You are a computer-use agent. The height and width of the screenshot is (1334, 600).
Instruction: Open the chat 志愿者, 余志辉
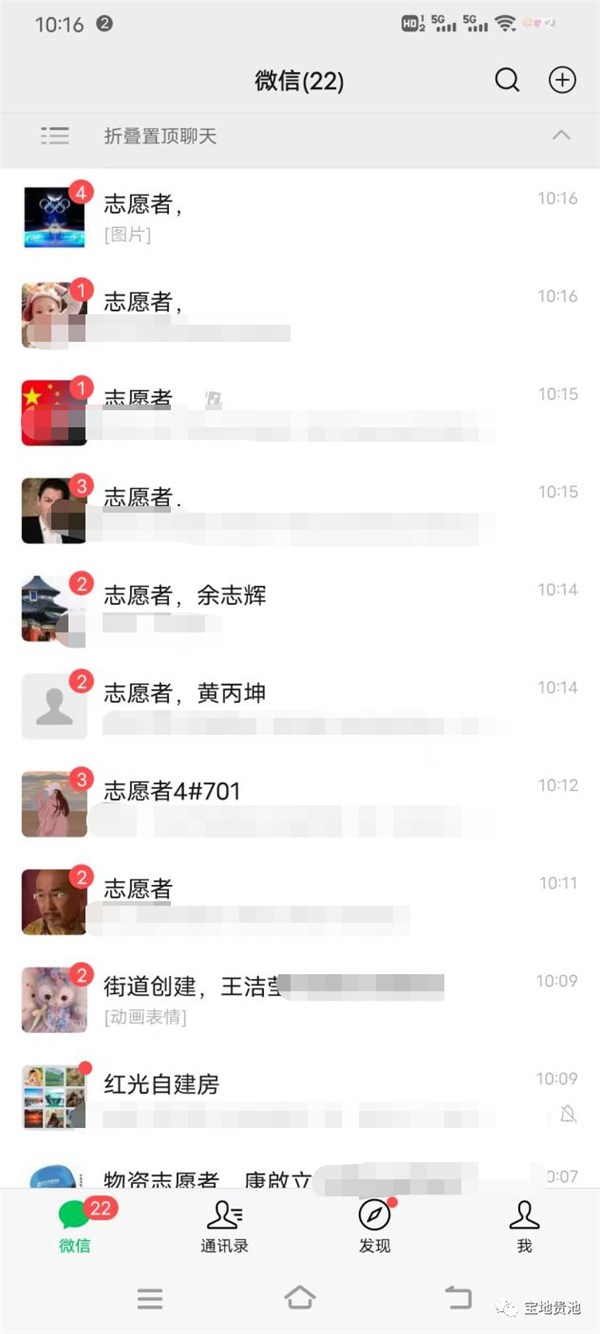pos(300,608)
